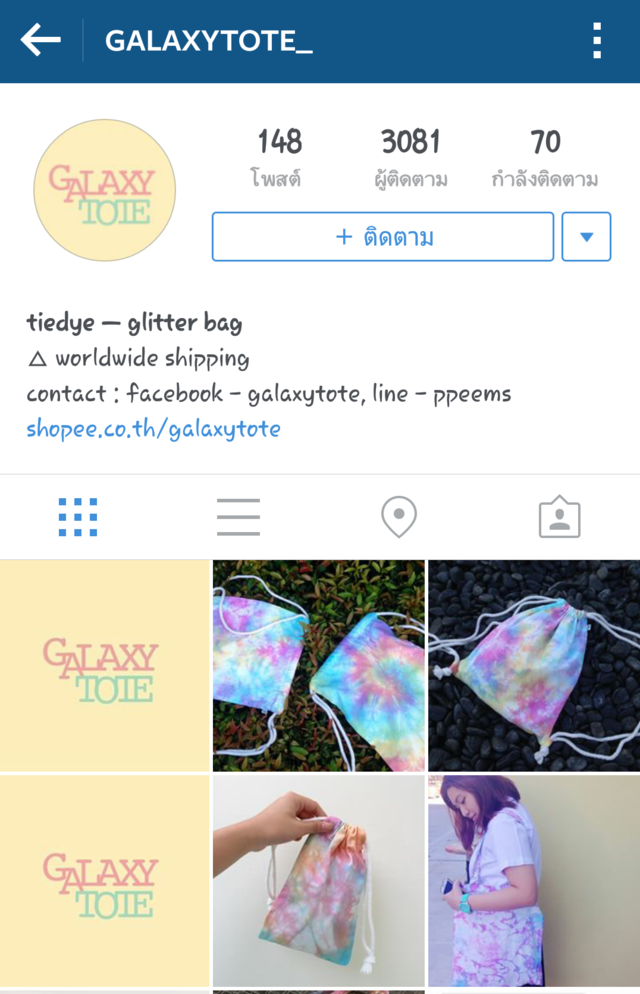Open the post of the woman with a tote bag
This screenshot has width=640, height=994.
pyautogui.click(x=534, y=880)
